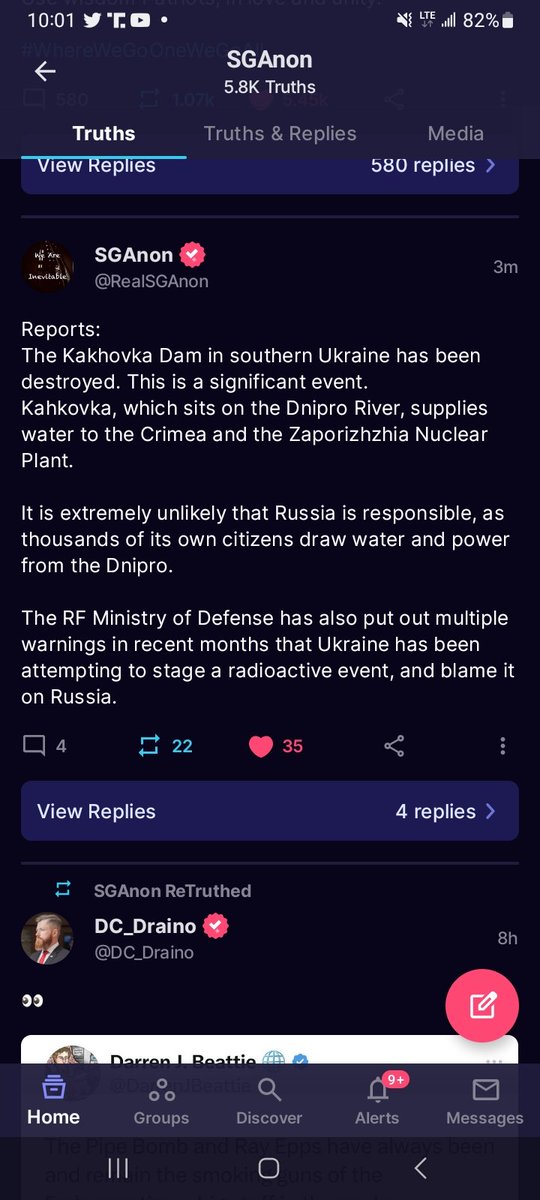Go to the Home tab
Viewport: 540px width, 1200px height.
tap(53, 1100)
